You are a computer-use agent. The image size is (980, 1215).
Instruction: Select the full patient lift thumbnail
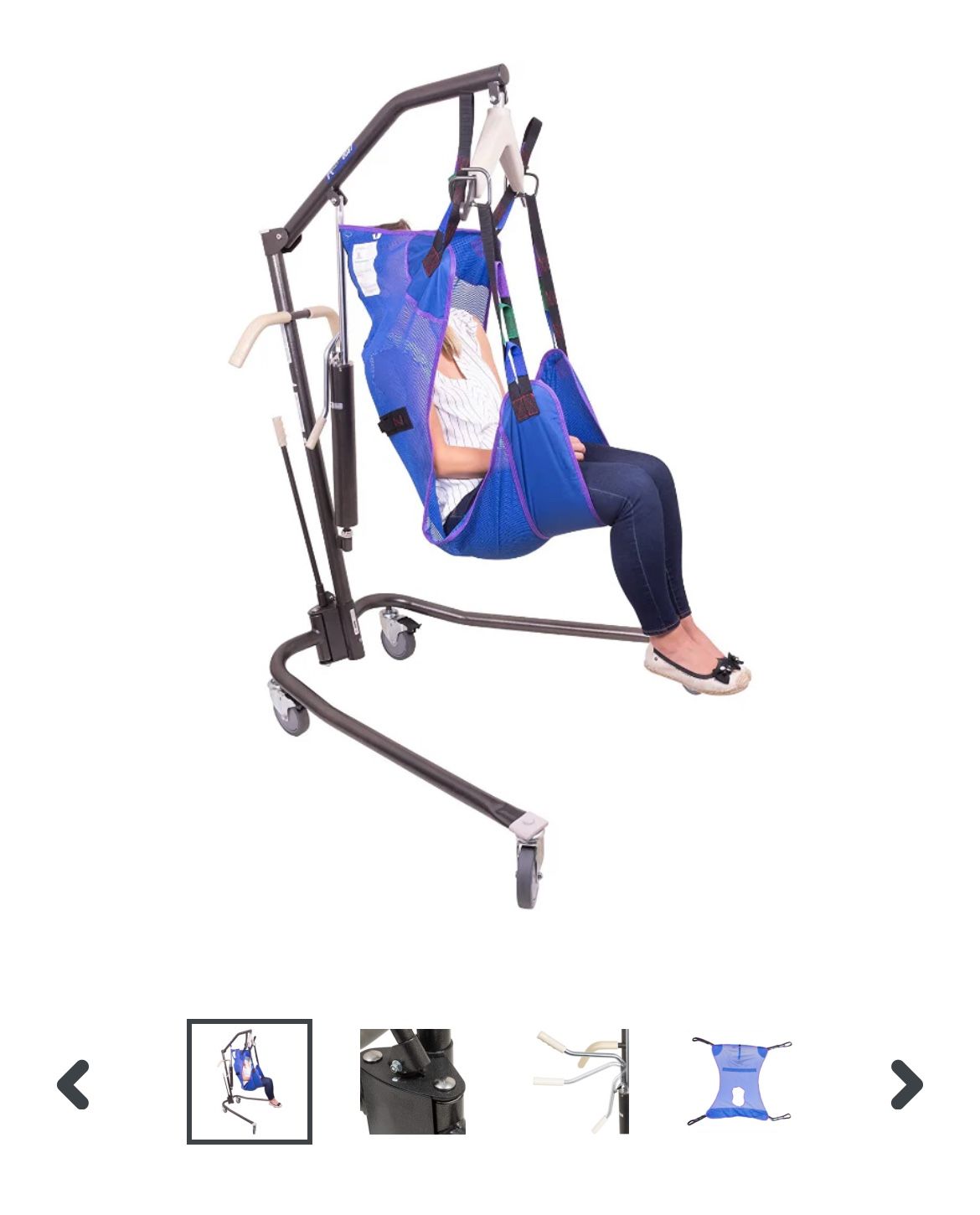[250, 1082]
